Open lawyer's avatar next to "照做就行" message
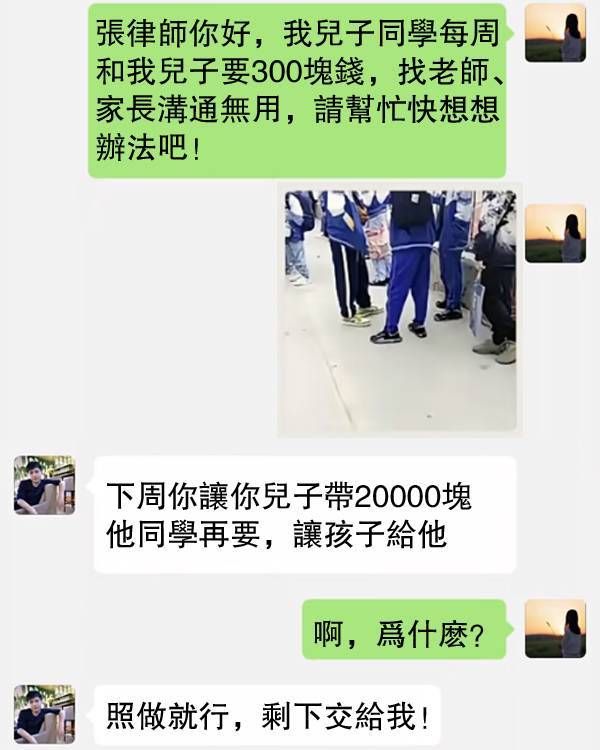 pos(44,714)
